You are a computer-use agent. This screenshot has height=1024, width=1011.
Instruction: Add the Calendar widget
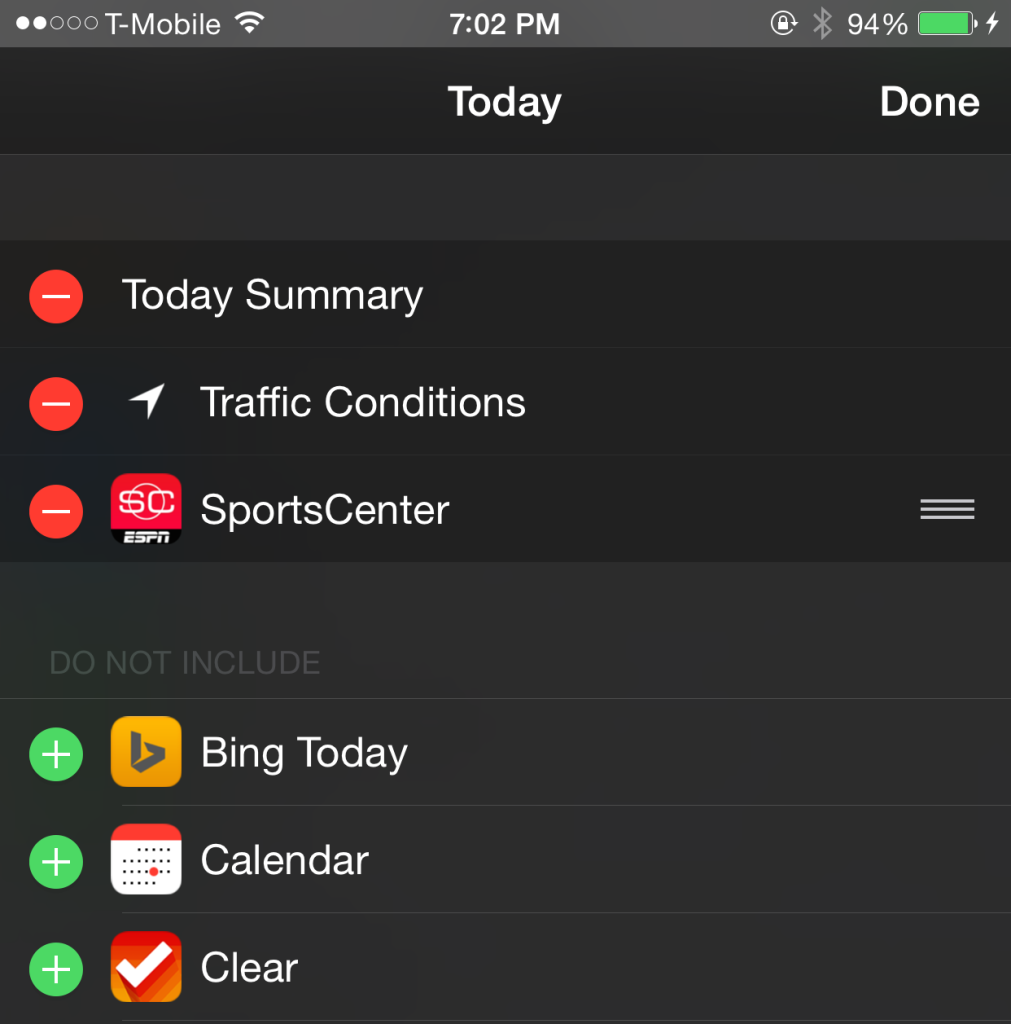[x=56, y=860]
